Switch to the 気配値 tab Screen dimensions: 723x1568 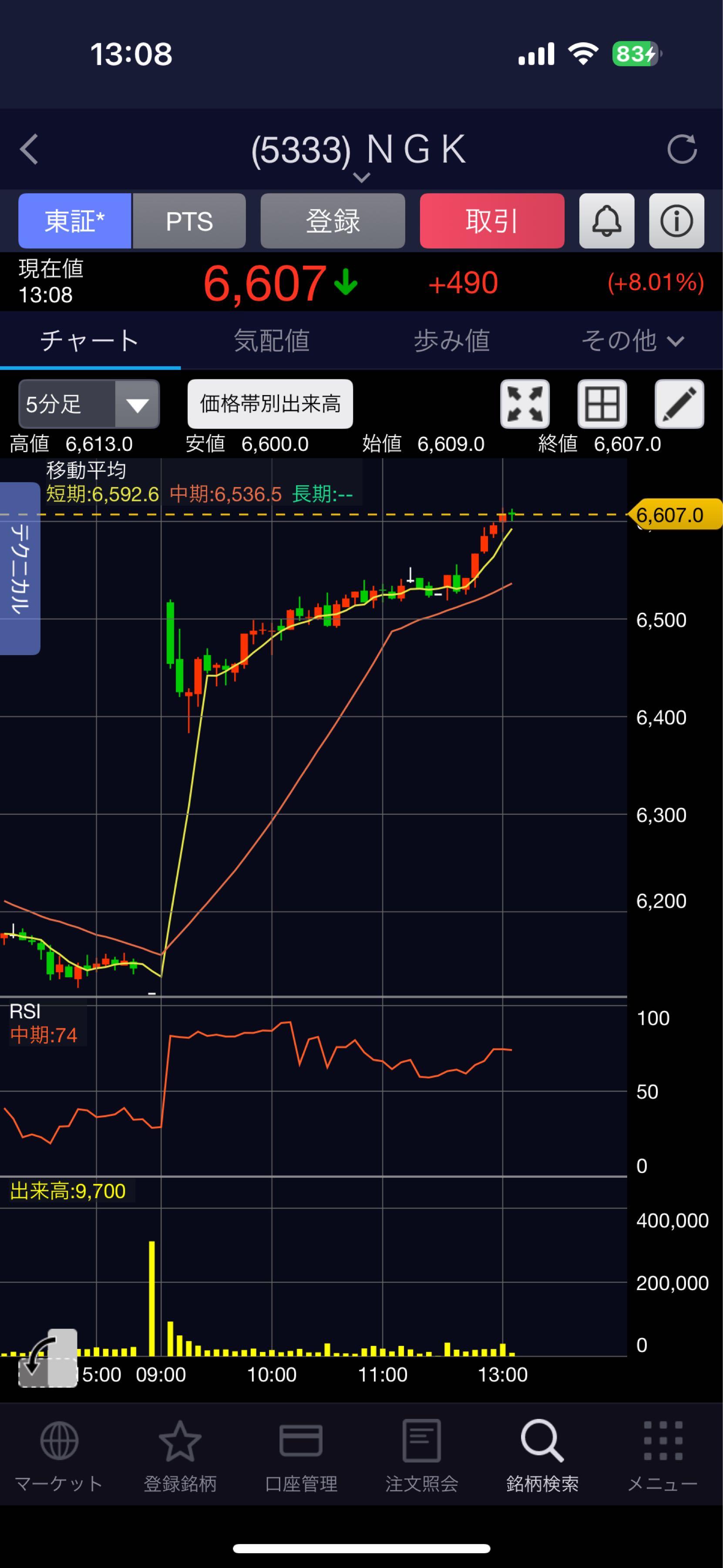click(271, 340)
